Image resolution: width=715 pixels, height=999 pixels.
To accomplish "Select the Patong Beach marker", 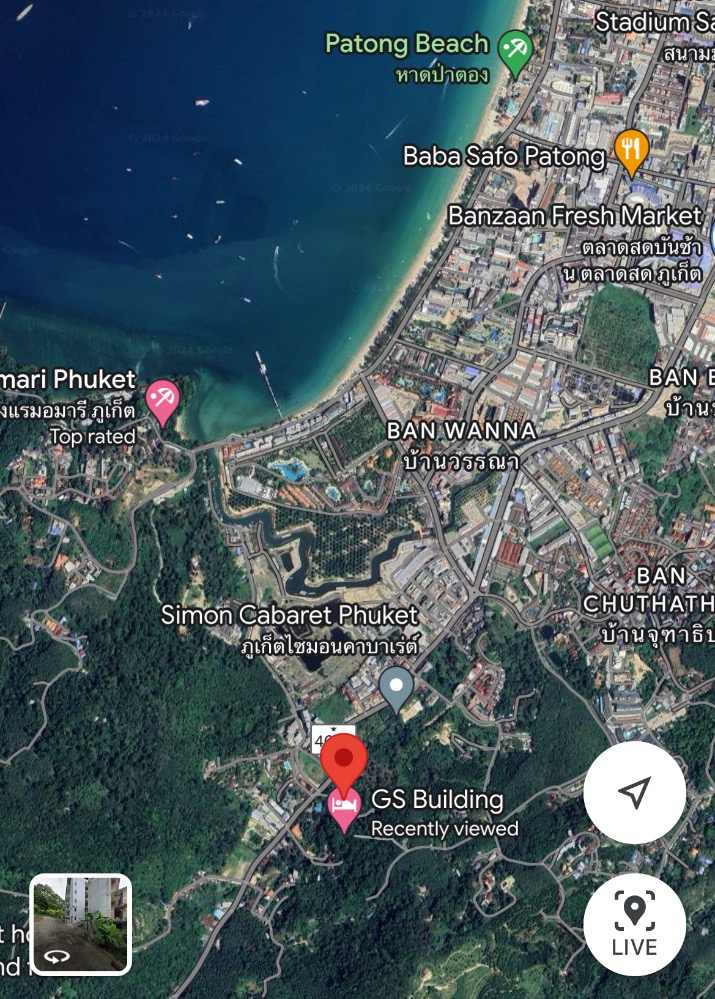I will [515, 52].
